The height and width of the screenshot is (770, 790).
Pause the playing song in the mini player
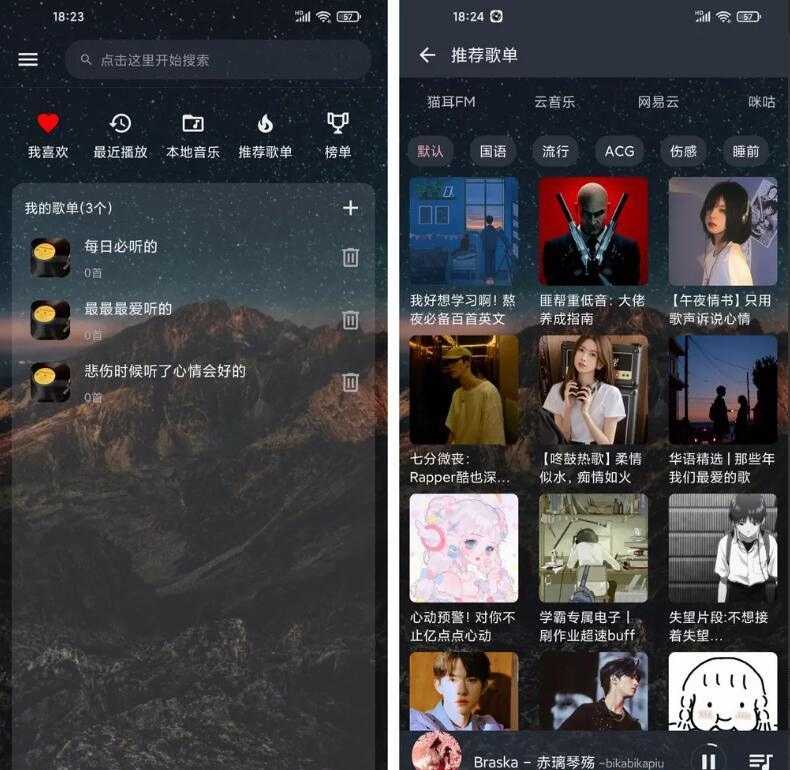[x=708, y=760]
